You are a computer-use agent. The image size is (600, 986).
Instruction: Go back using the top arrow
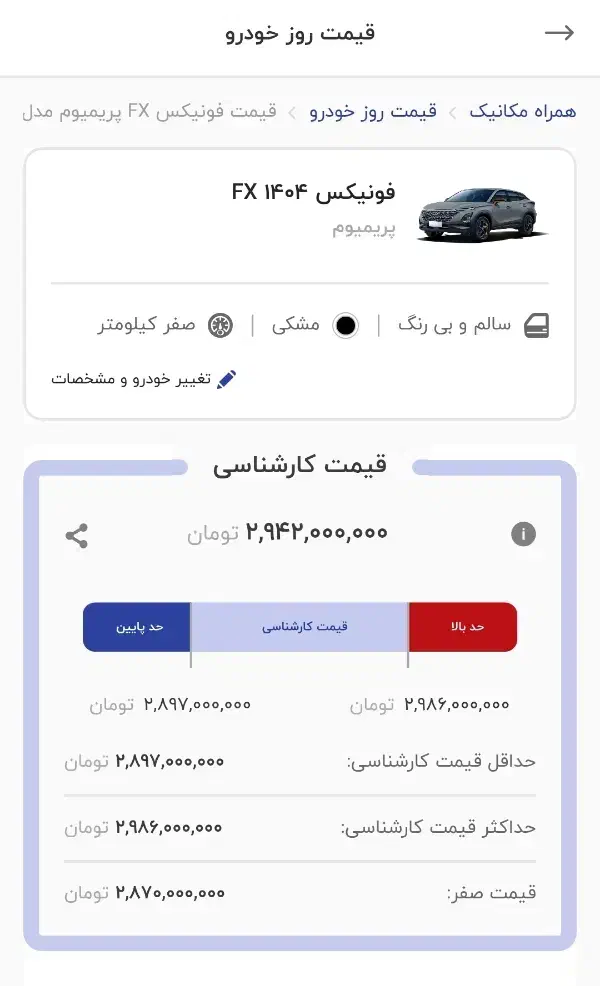559,33
